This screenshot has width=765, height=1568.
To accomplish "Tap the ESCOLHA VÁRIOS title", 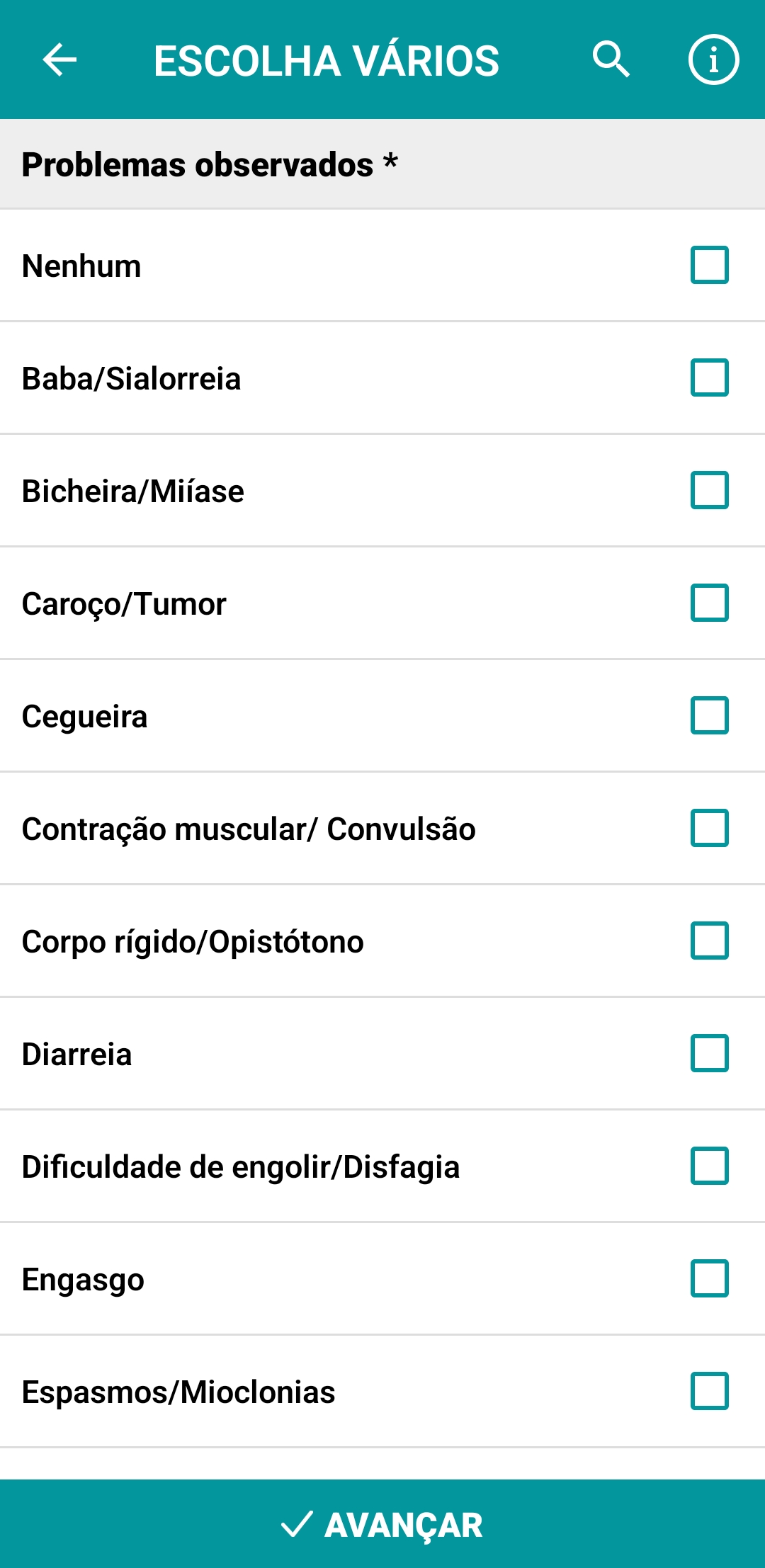I will 326,60.
